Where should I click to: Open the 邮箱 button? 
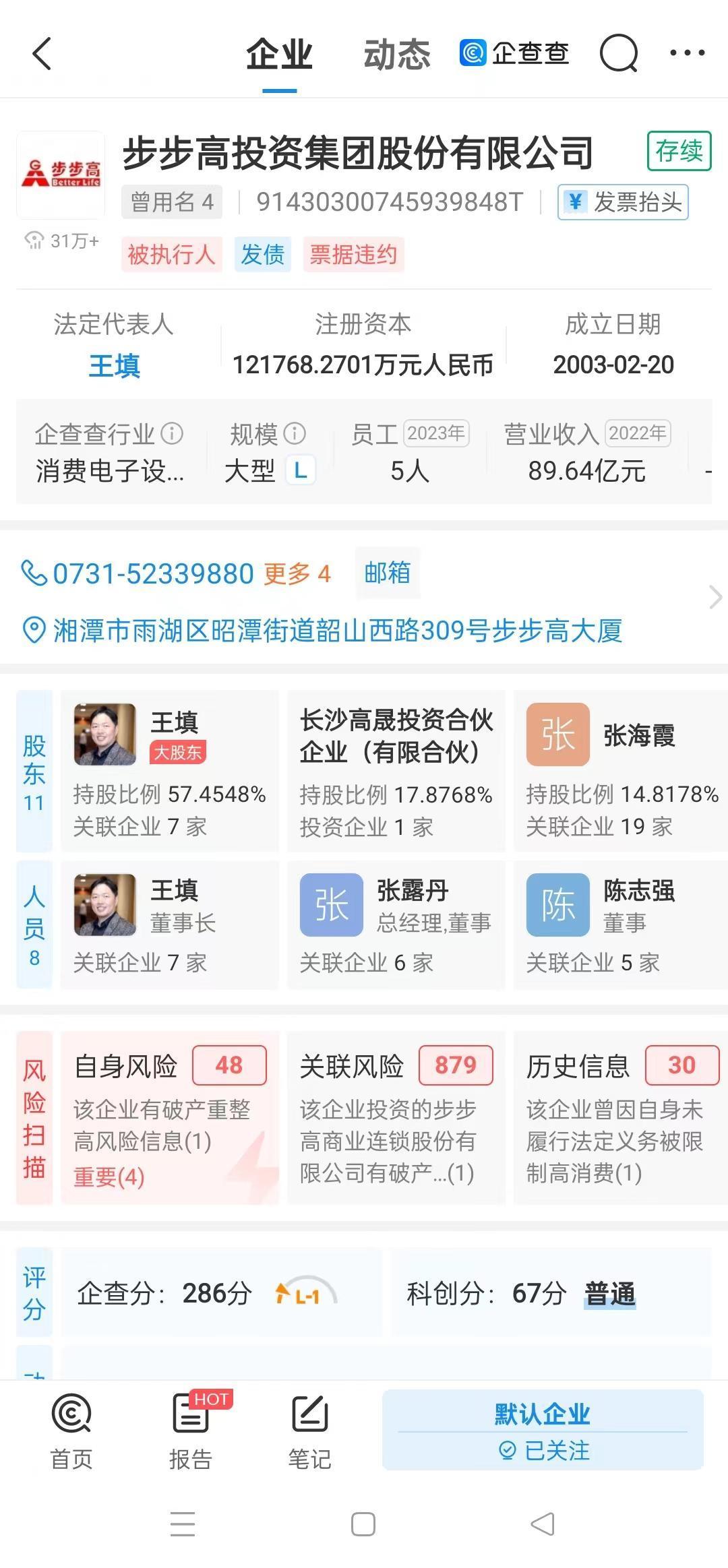pos(387,573)
